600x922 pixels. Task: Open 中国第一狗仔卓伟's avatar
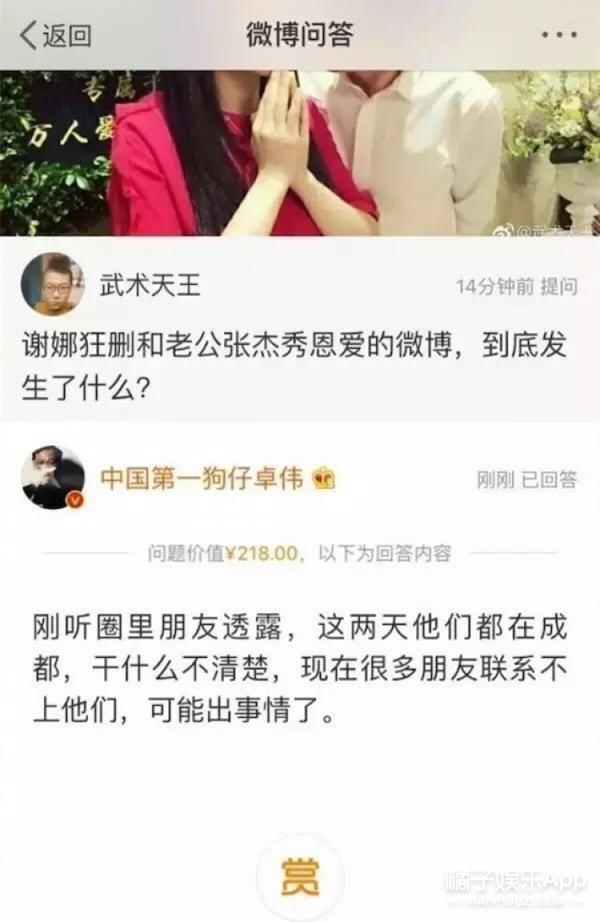pyautogui.click(x=52, y=478)
